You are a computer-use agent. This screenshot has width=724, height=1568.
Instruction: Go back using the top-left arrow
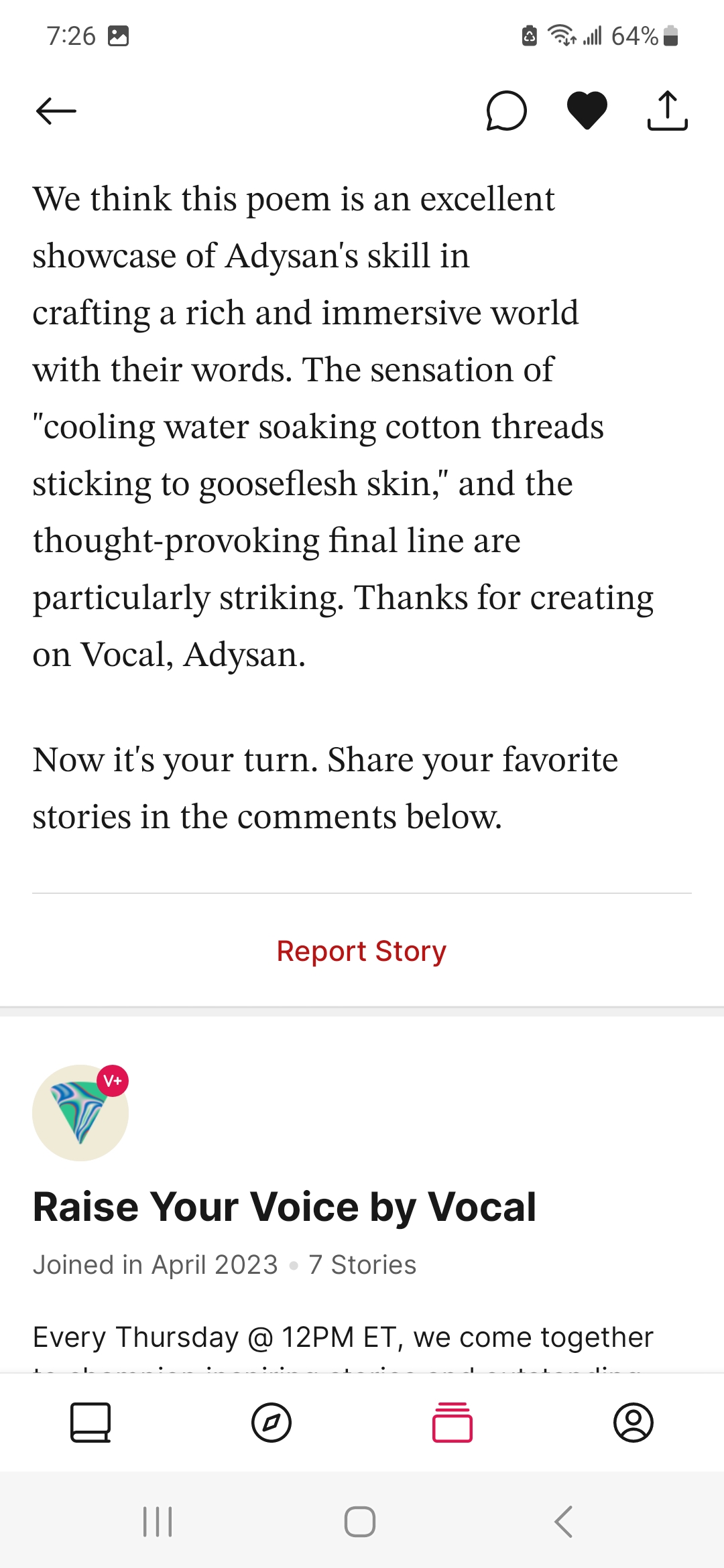56,111
